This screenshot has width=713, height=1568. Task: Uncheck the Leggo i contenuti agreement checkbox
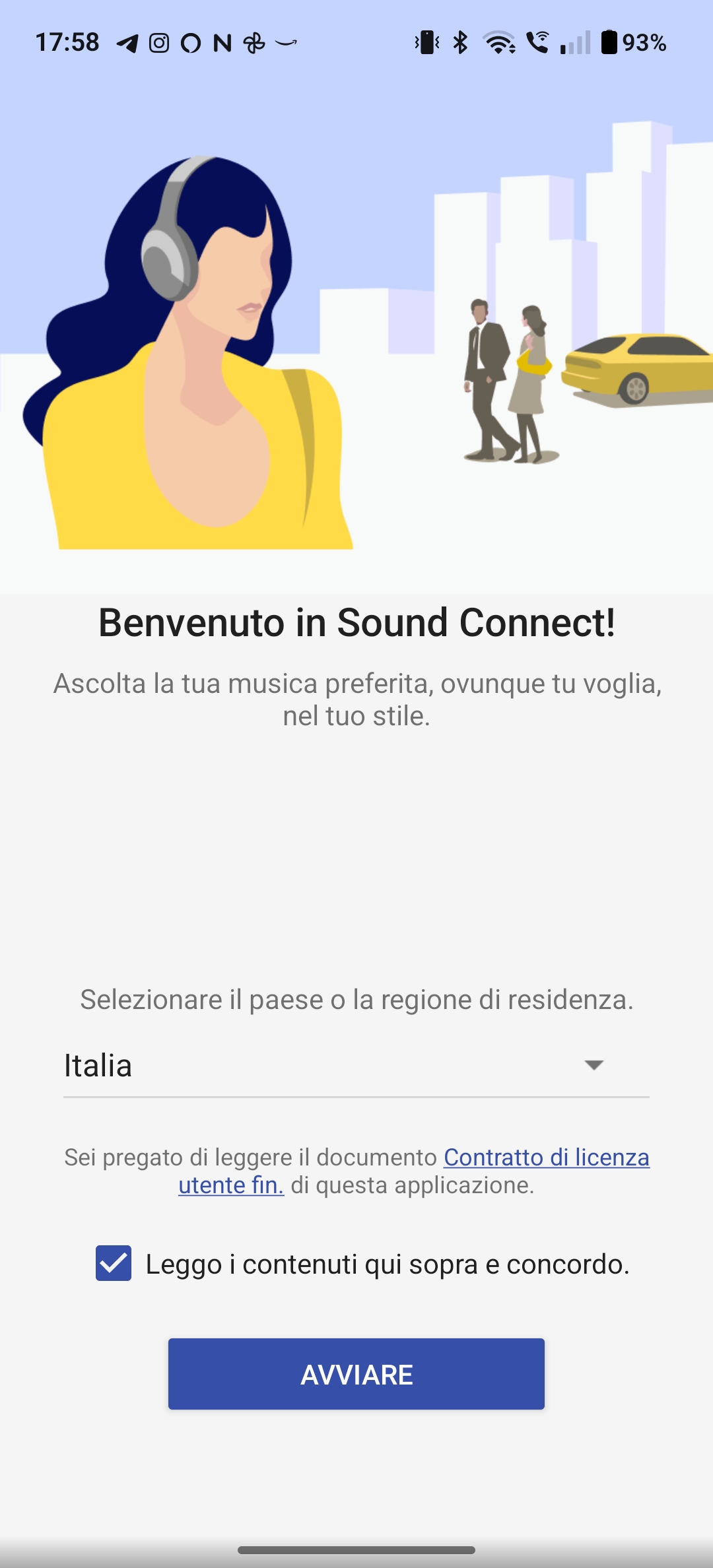114,1263
